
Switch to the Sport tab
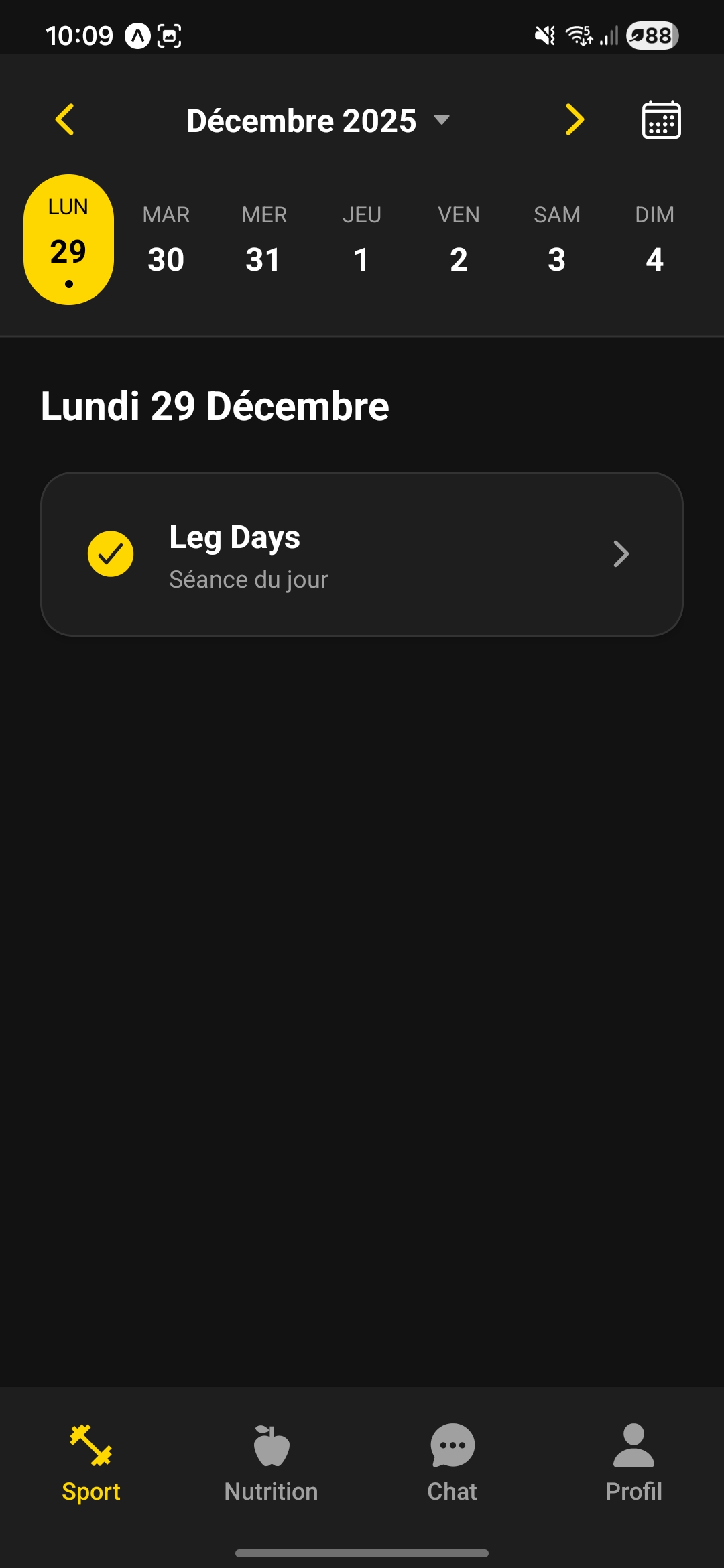91,1464
